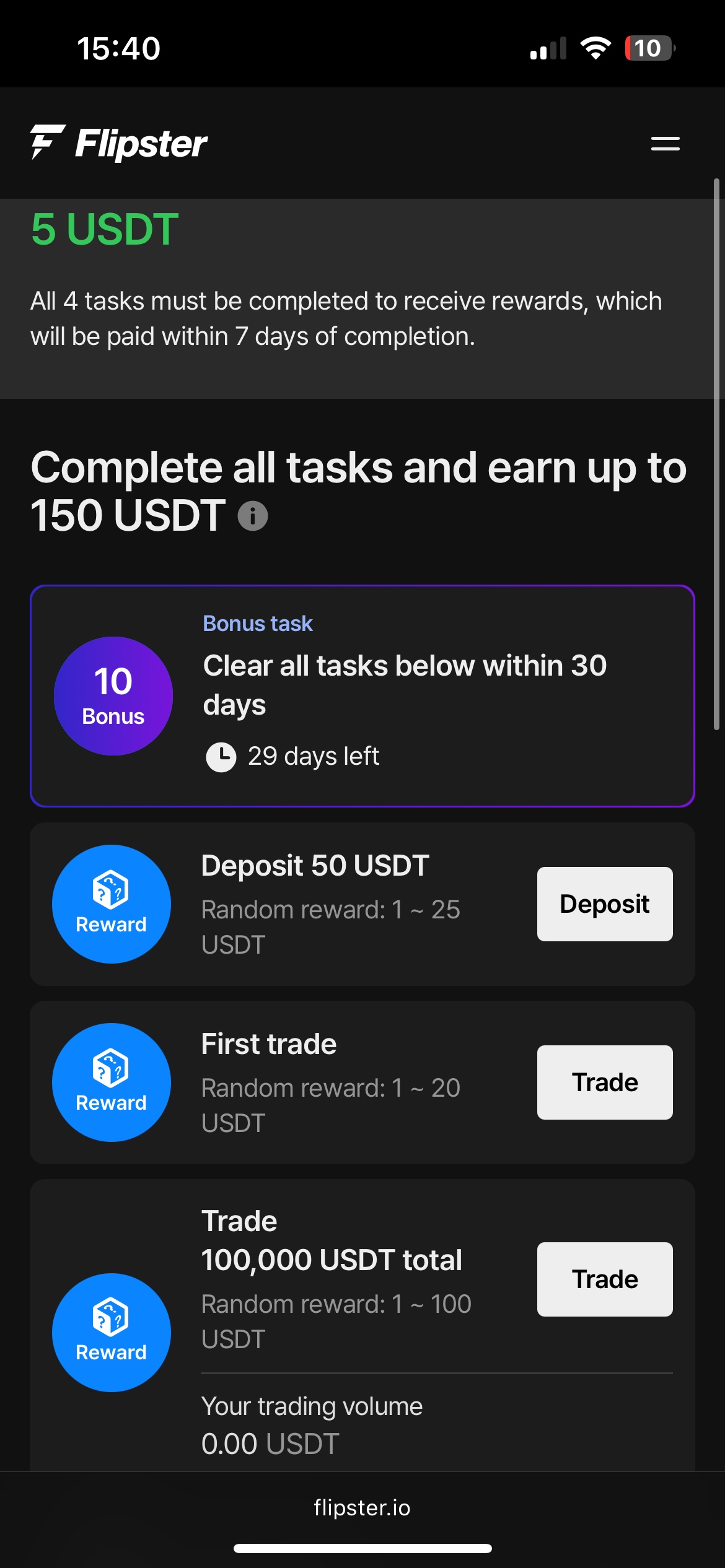Tap the Flipster logo to go home
Screen dimensions: 725x1568
pyautogui.click(x=119, y=143)
